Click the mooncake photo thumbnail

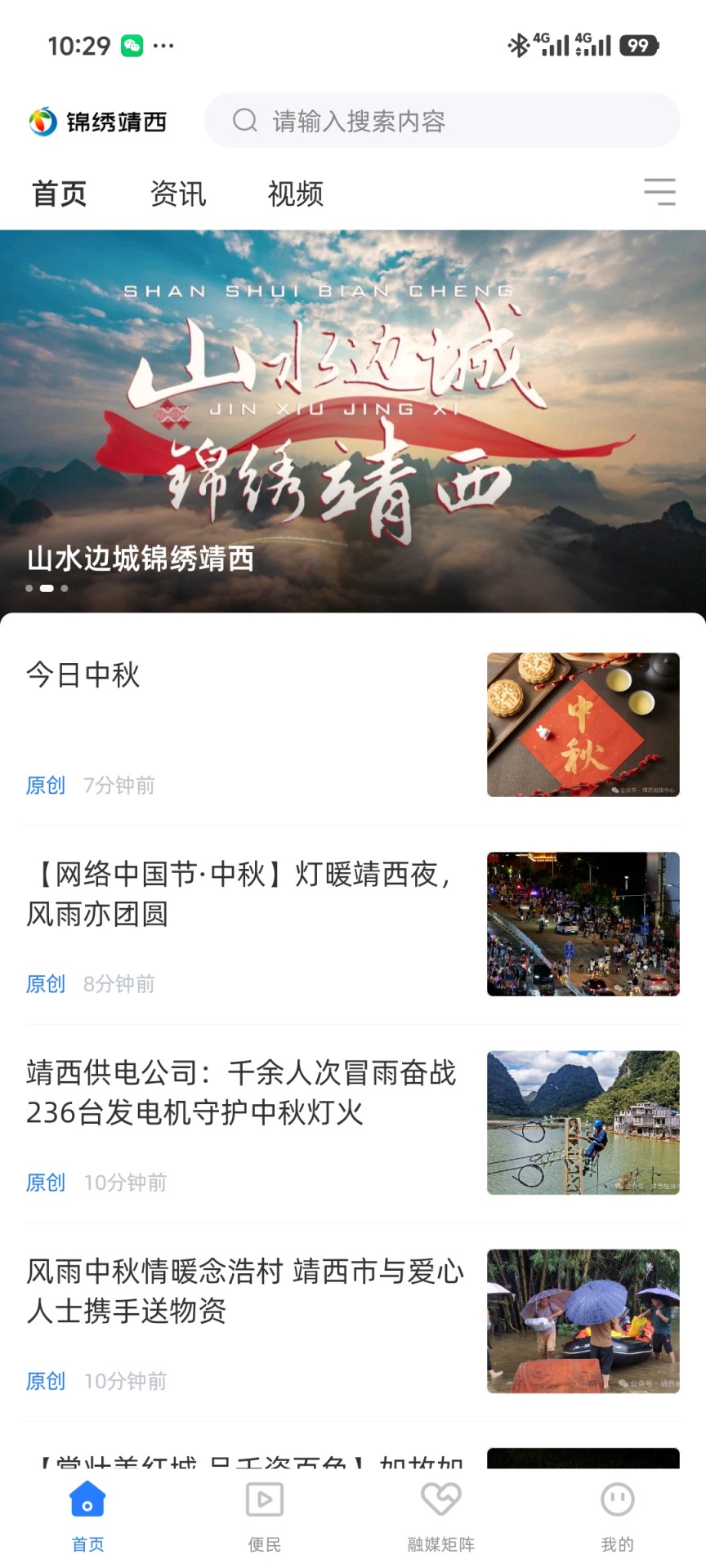(x=582, y=725)
